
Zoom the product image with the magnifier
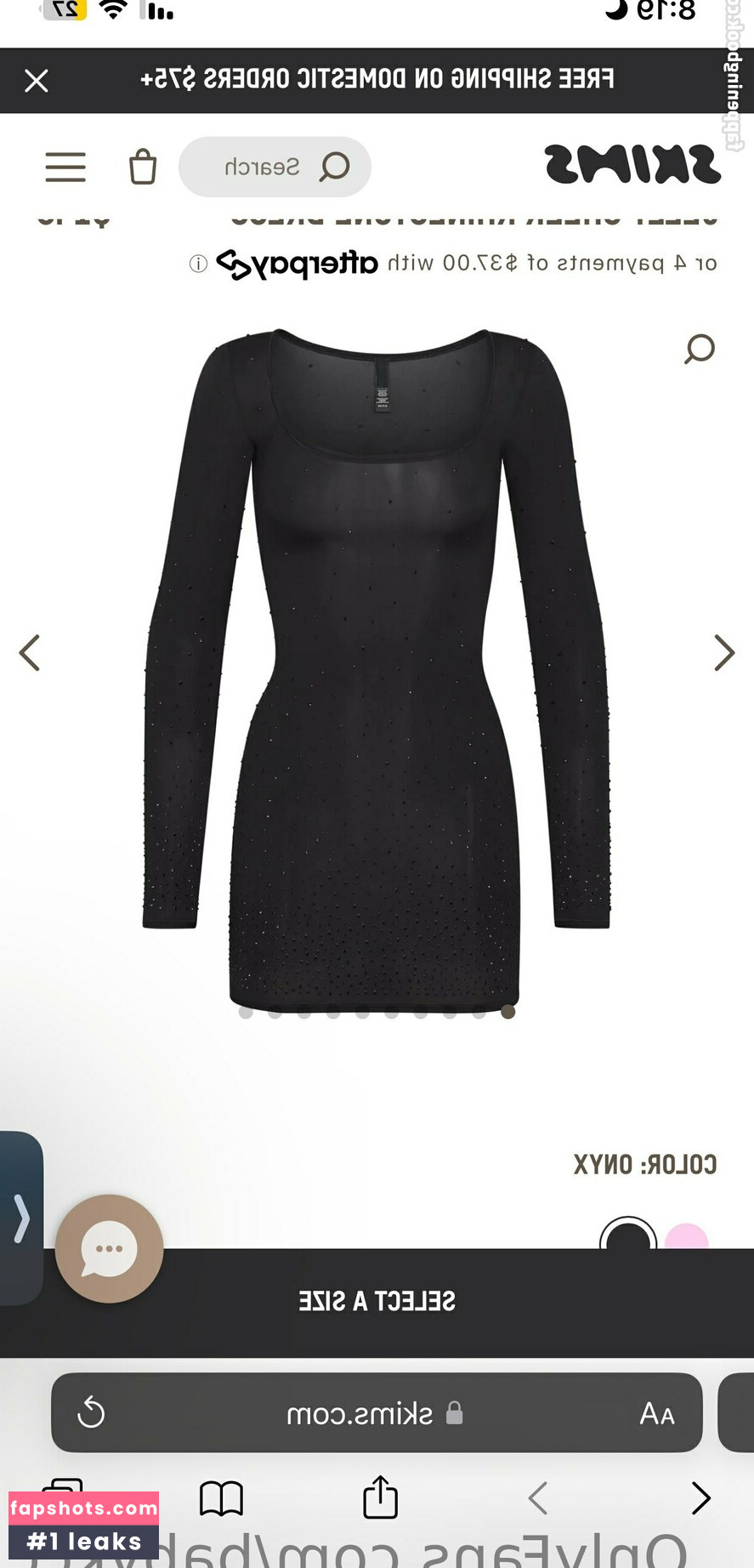pos(700,349)
